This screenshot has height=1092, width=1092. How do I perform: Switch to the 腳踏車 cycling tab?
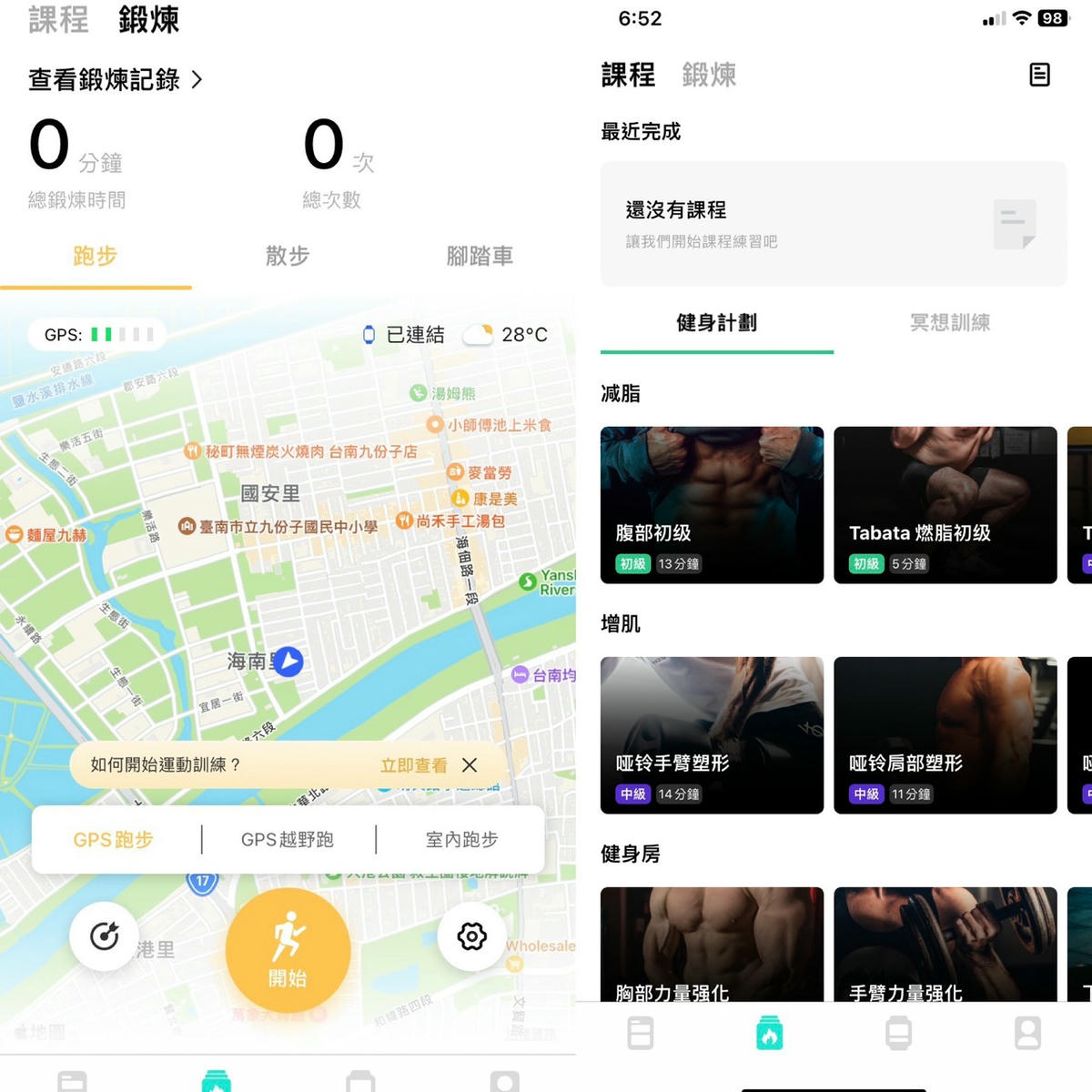[480, 257]
